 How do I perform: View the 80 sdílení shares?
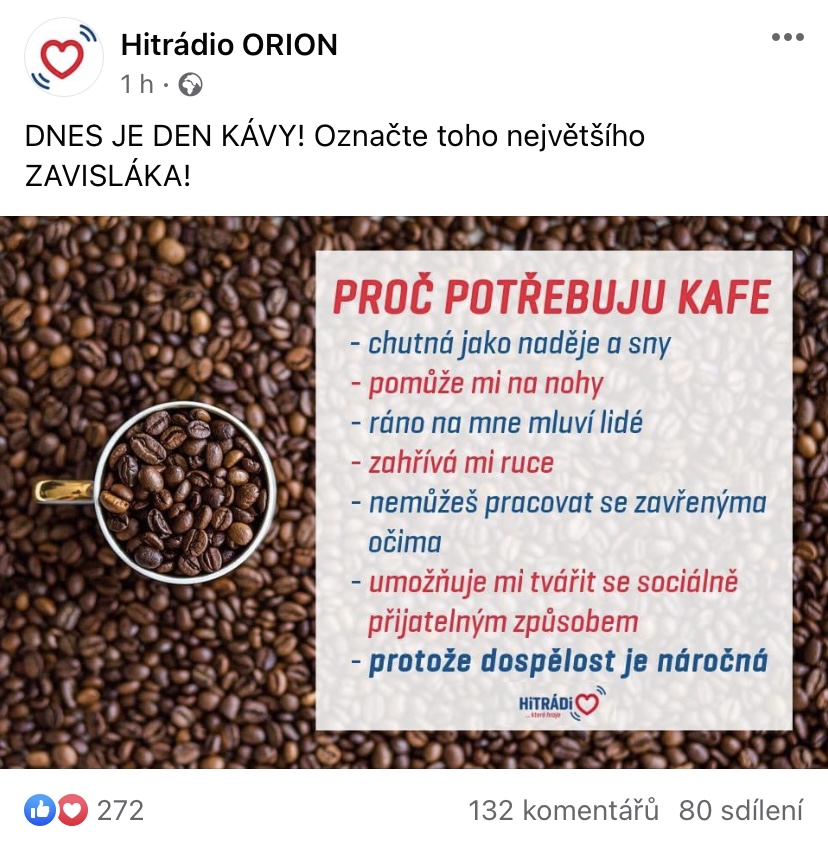(x=741, y=809)
